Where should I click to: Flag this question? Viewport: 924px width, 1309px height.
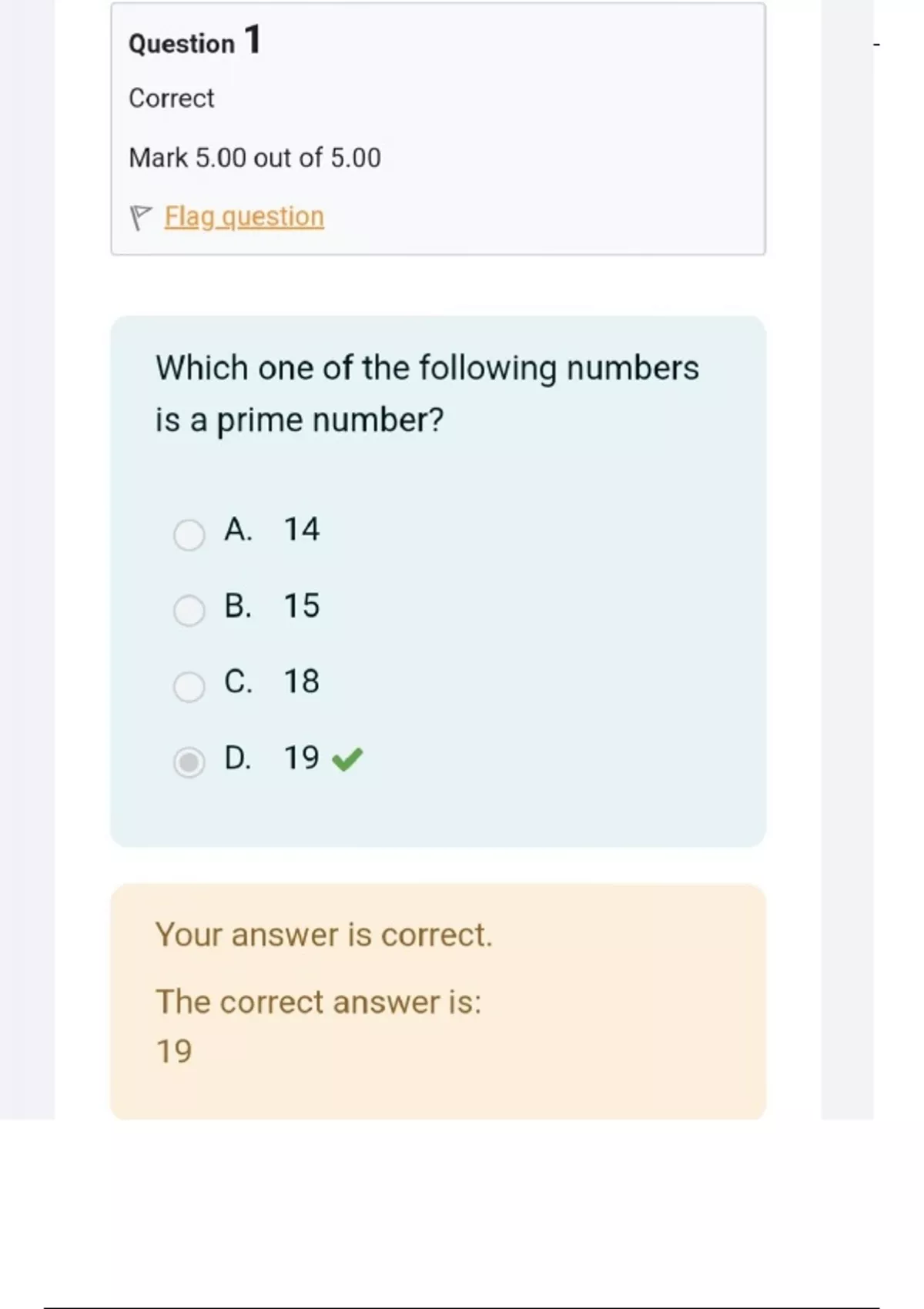point(244,217)
